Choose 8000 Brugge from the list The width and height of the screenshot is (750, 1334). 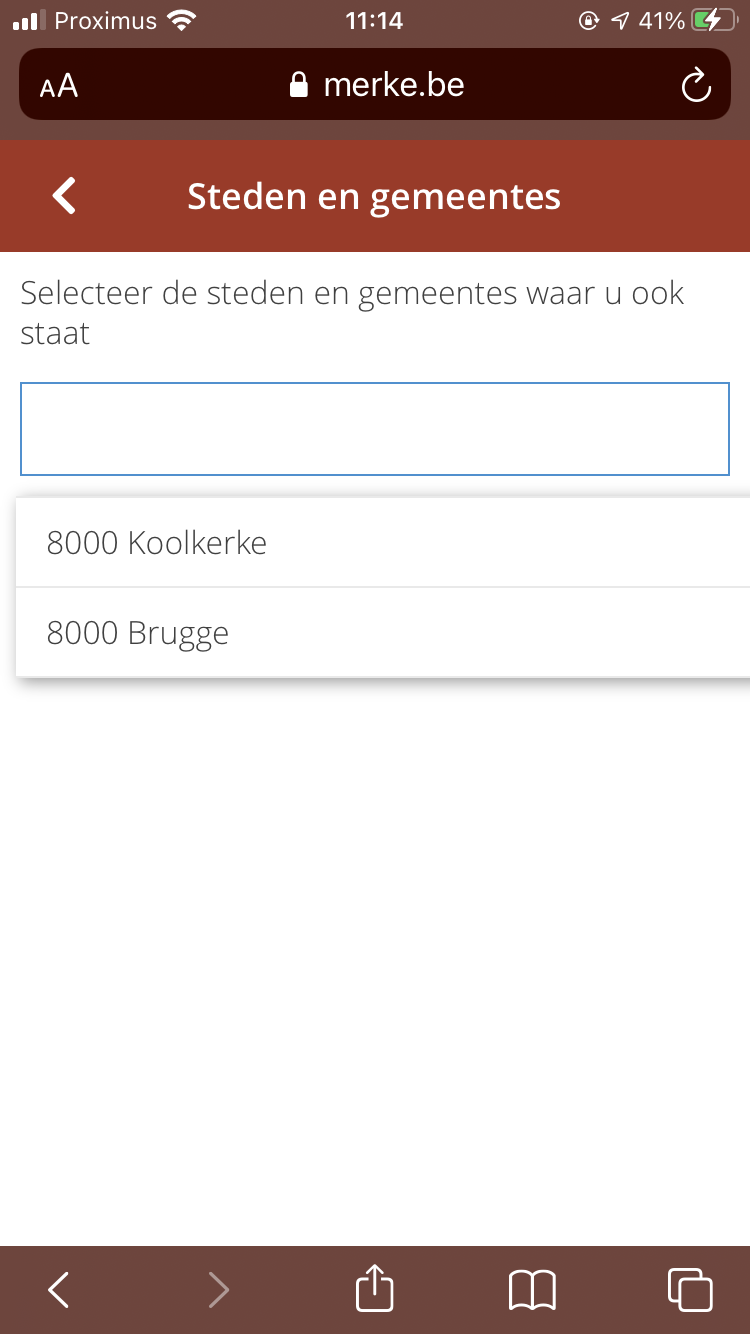click(383, 632)
